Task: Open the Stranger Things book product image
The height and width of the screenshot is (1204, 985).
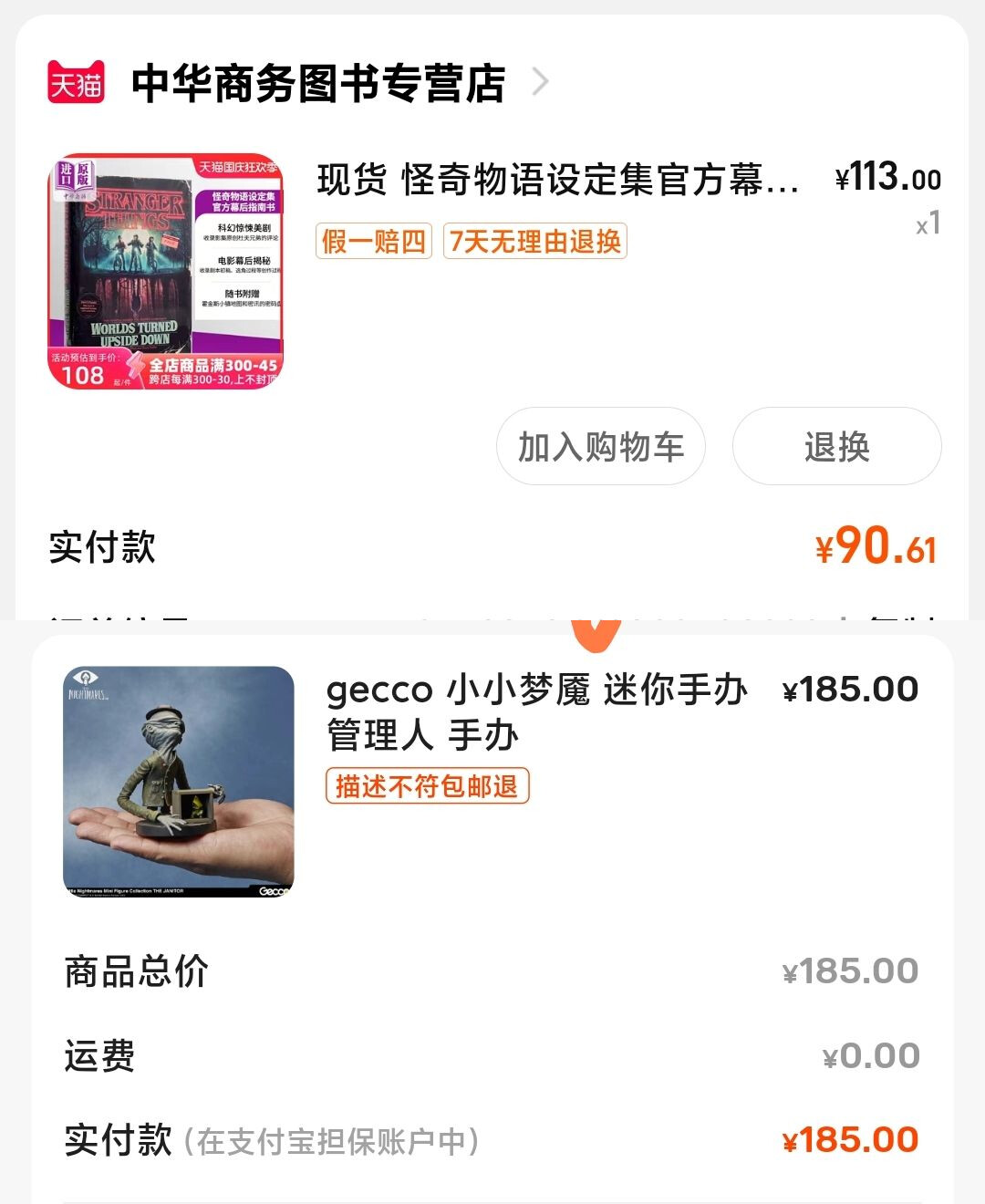Action: point(165,272)
